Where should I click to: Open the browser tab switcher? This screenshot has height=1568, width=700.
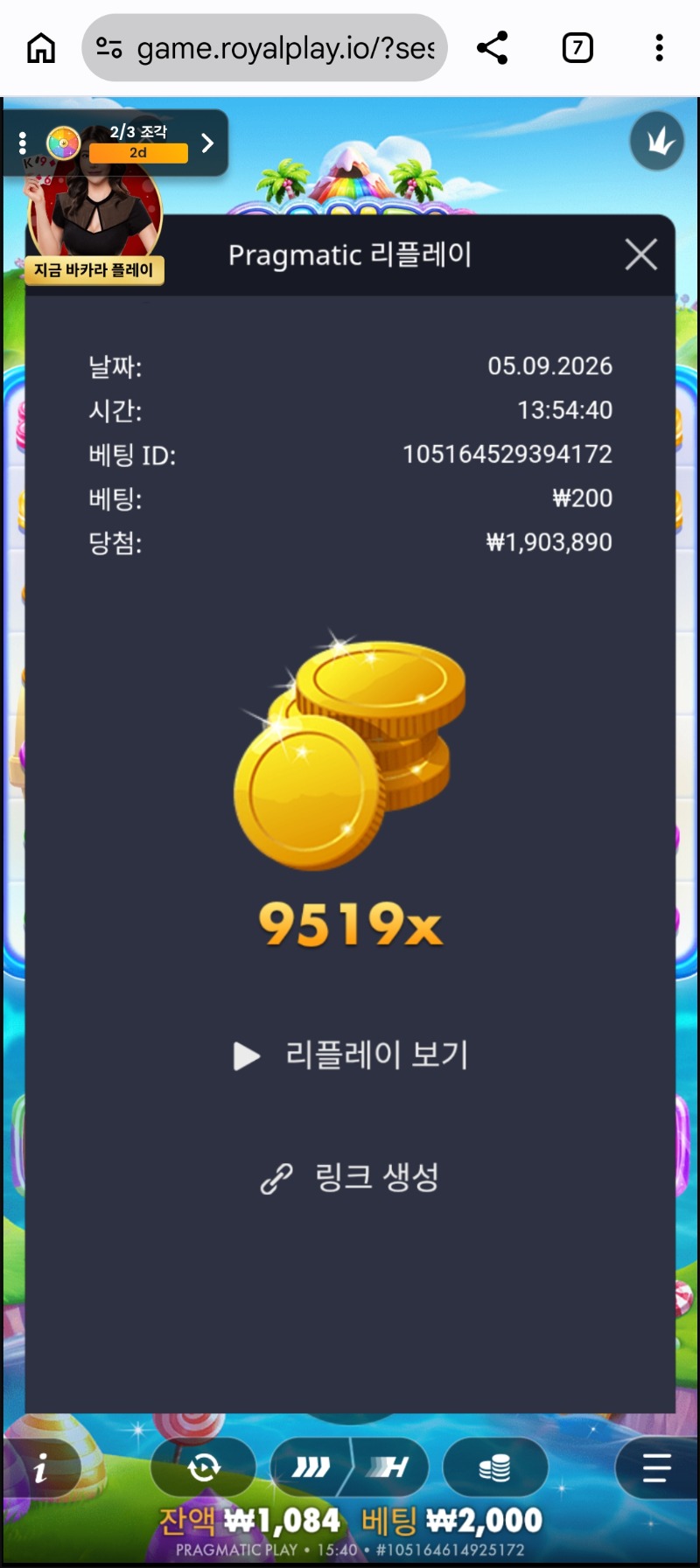577,48
